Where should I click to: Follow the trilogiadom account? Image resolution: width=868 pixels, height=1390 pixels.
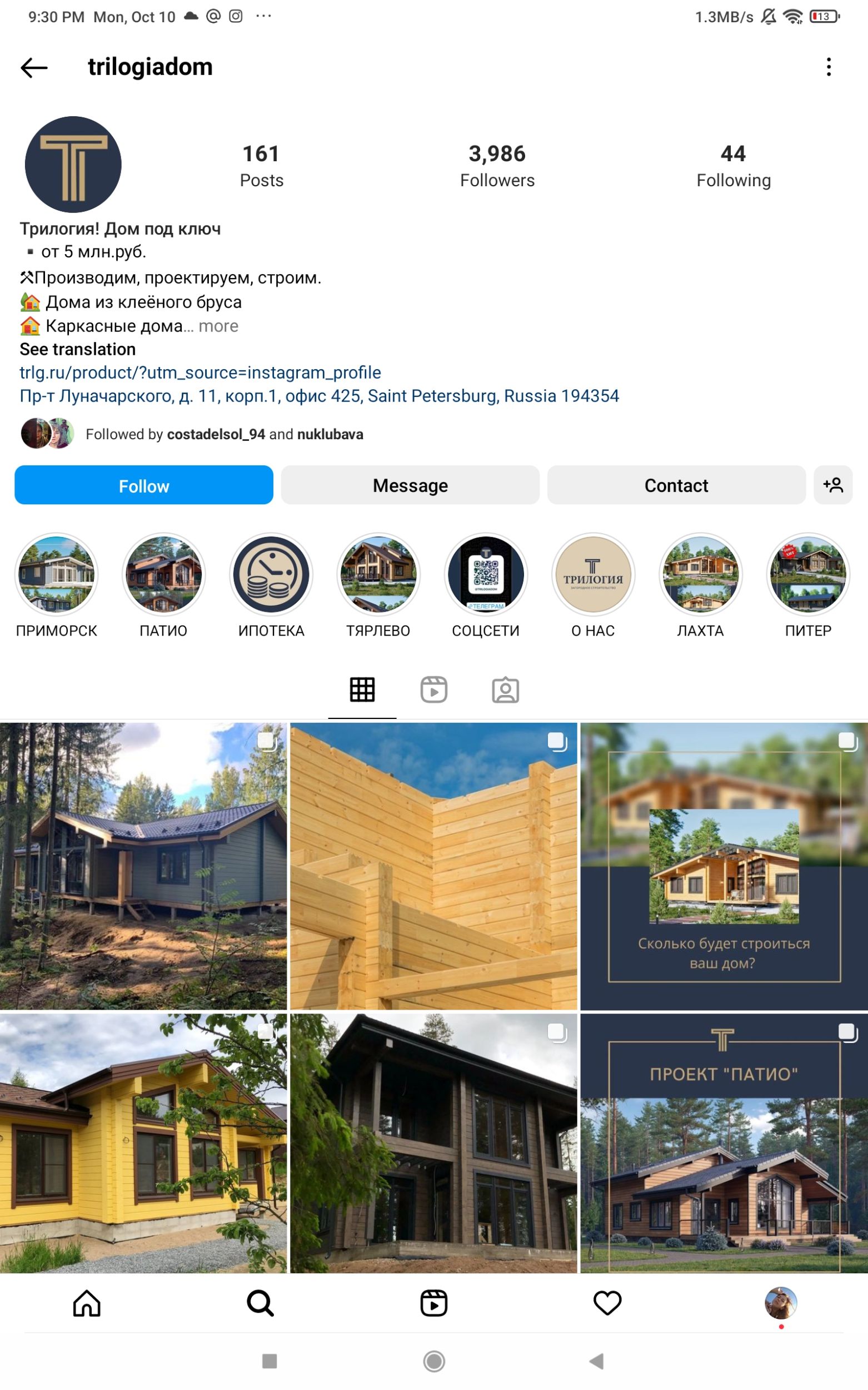(143, 485)
